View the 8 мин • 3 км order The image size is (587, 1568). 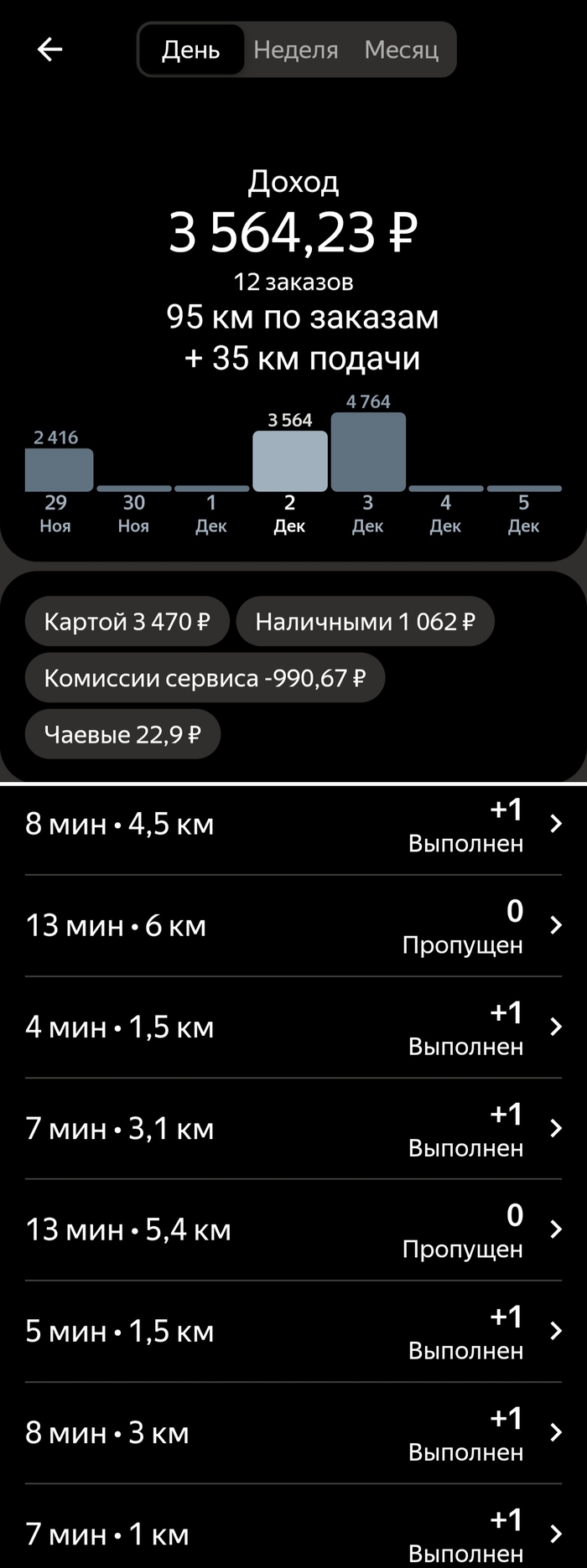point(293,1433)
